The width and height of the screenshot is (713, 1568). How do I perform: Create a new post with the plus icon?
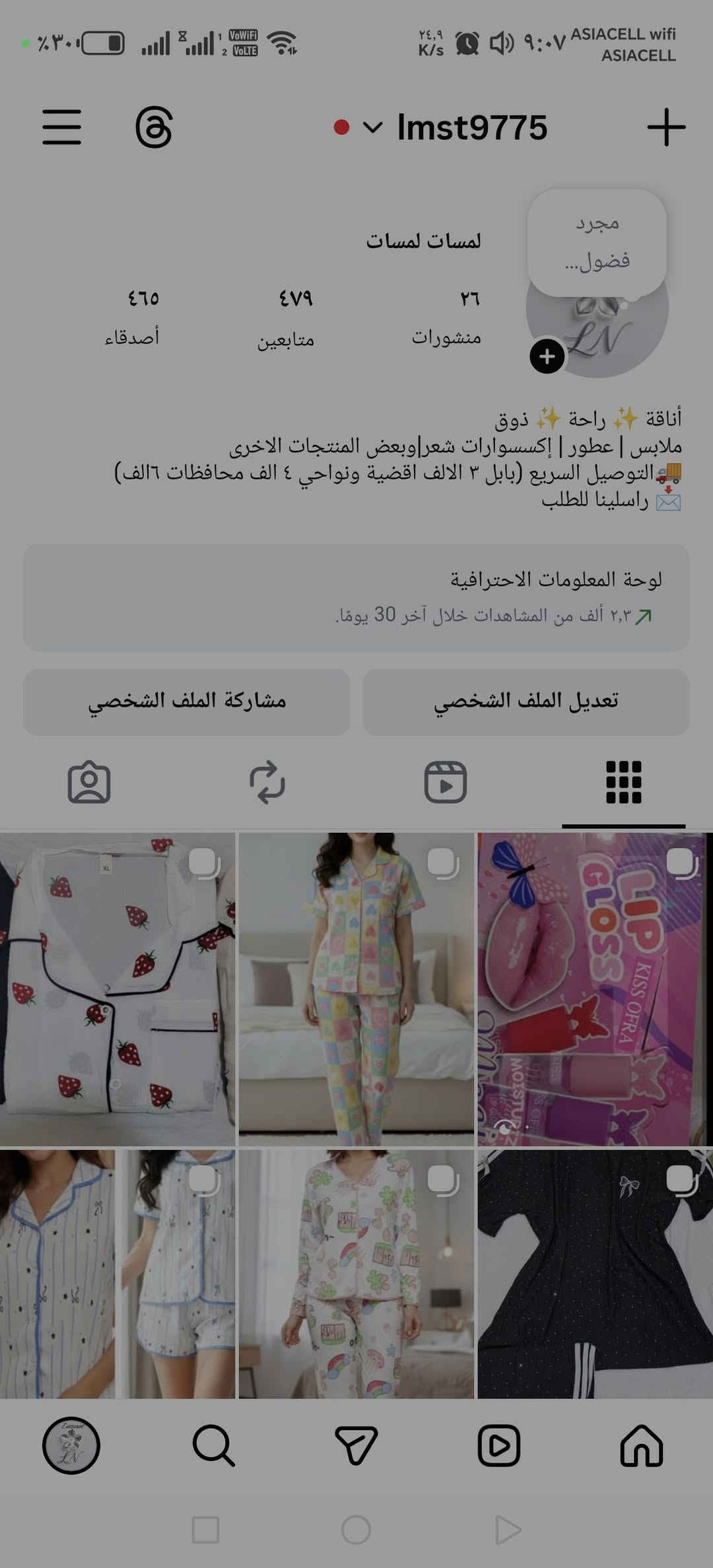click(x=665, y=127)
